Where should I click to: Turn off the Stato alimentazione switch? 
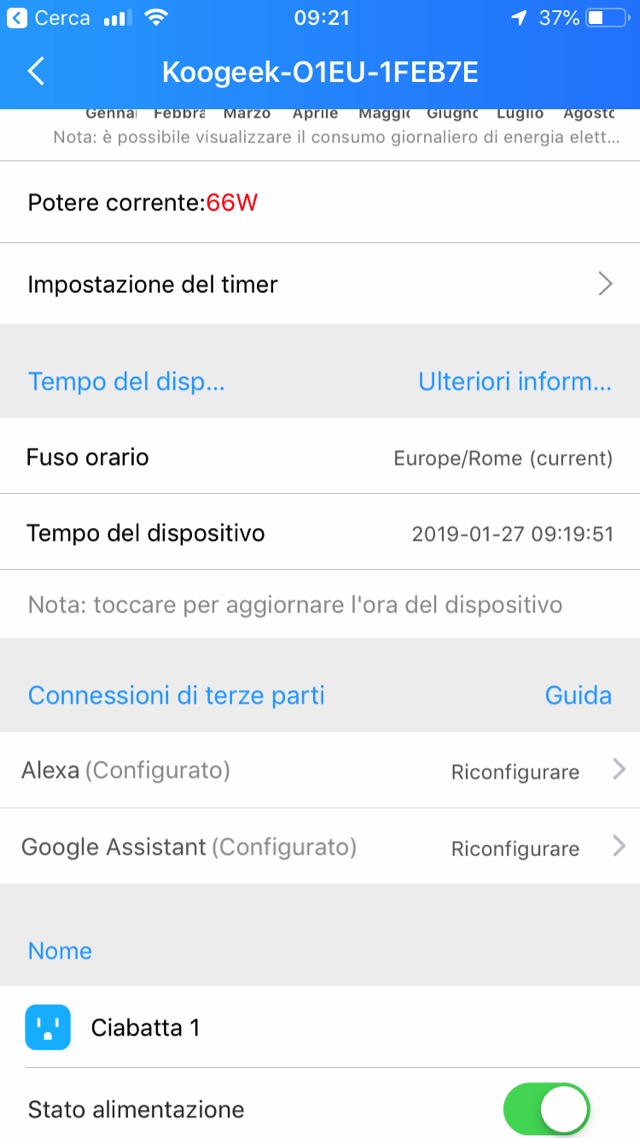coord(546,1109)
